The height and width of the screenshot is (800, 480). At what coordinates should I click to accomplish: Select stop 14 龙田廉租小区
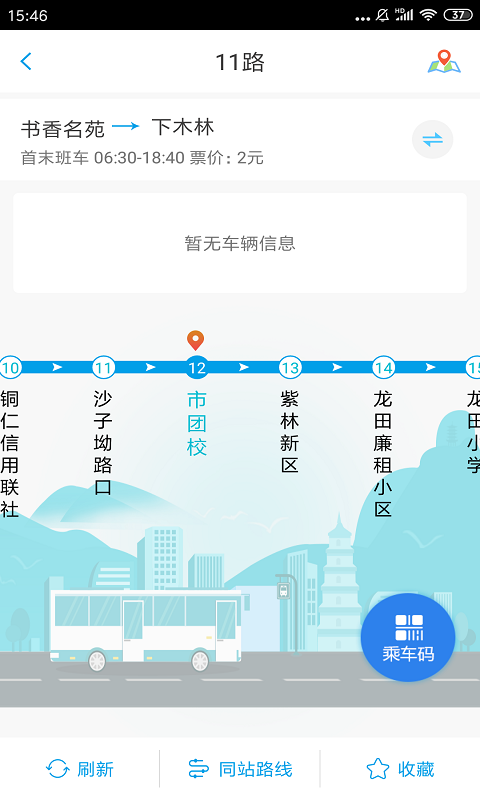[383, 437]
